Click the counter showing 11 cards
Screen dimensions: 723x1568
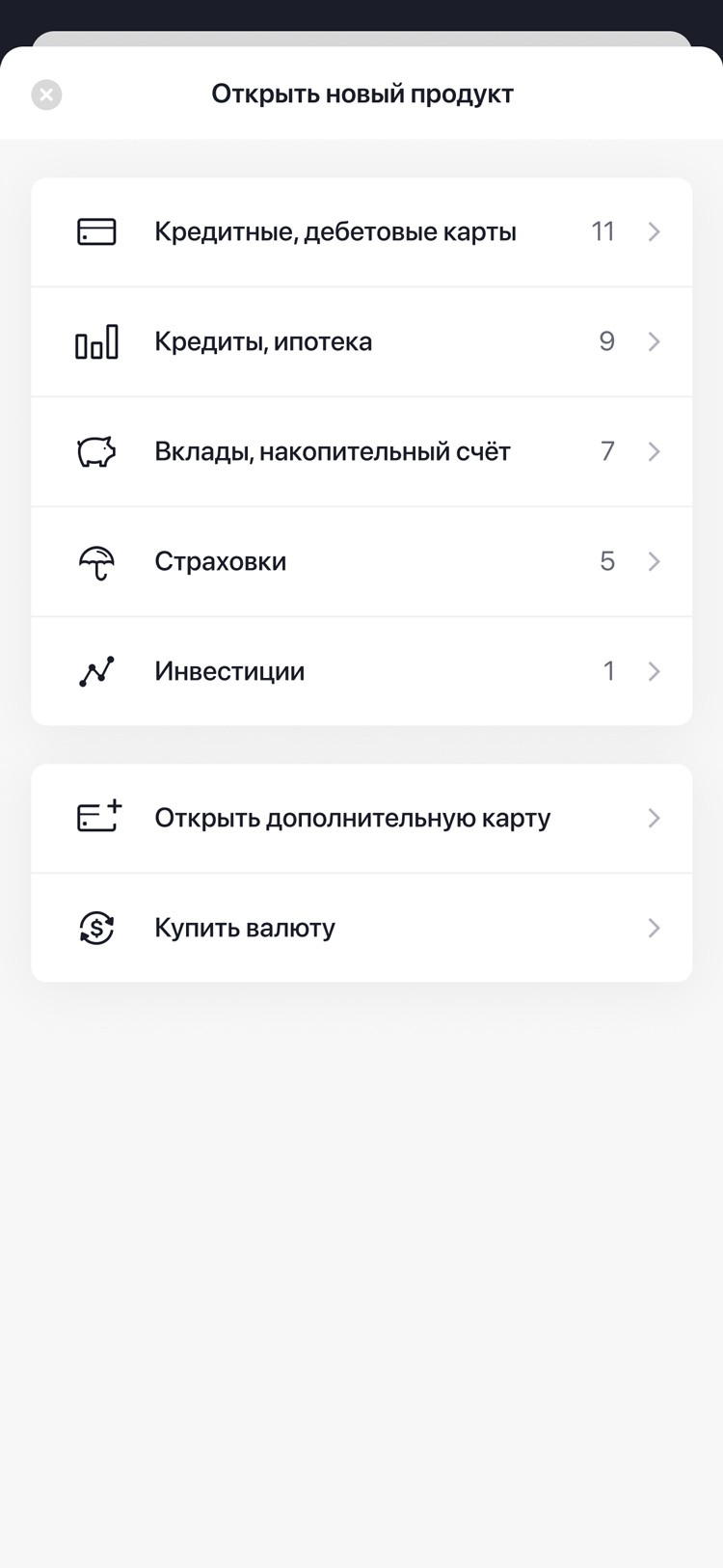pyautogui.click(x=603, y=231)
